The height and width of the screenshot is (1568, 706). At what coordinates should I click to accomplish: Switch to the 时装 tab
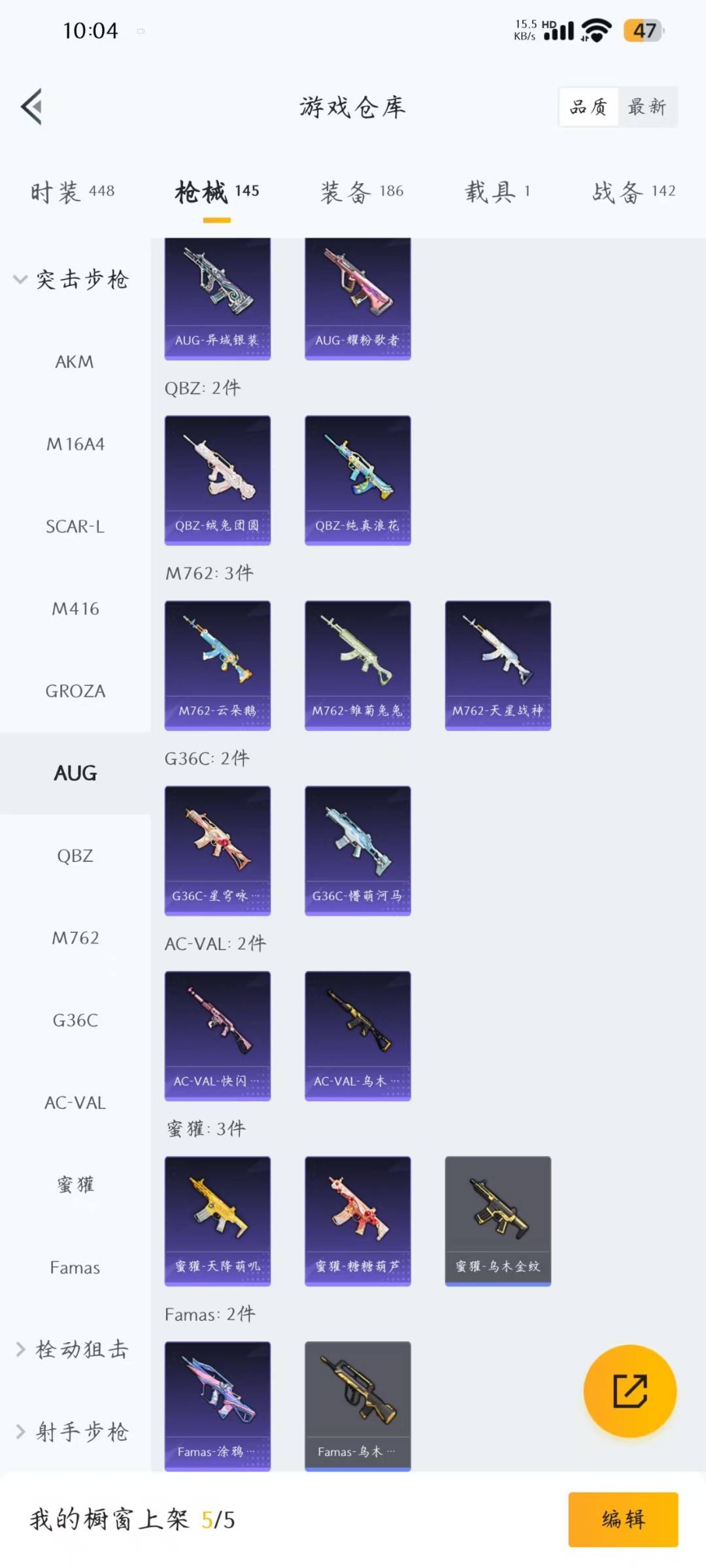point(73,191)
